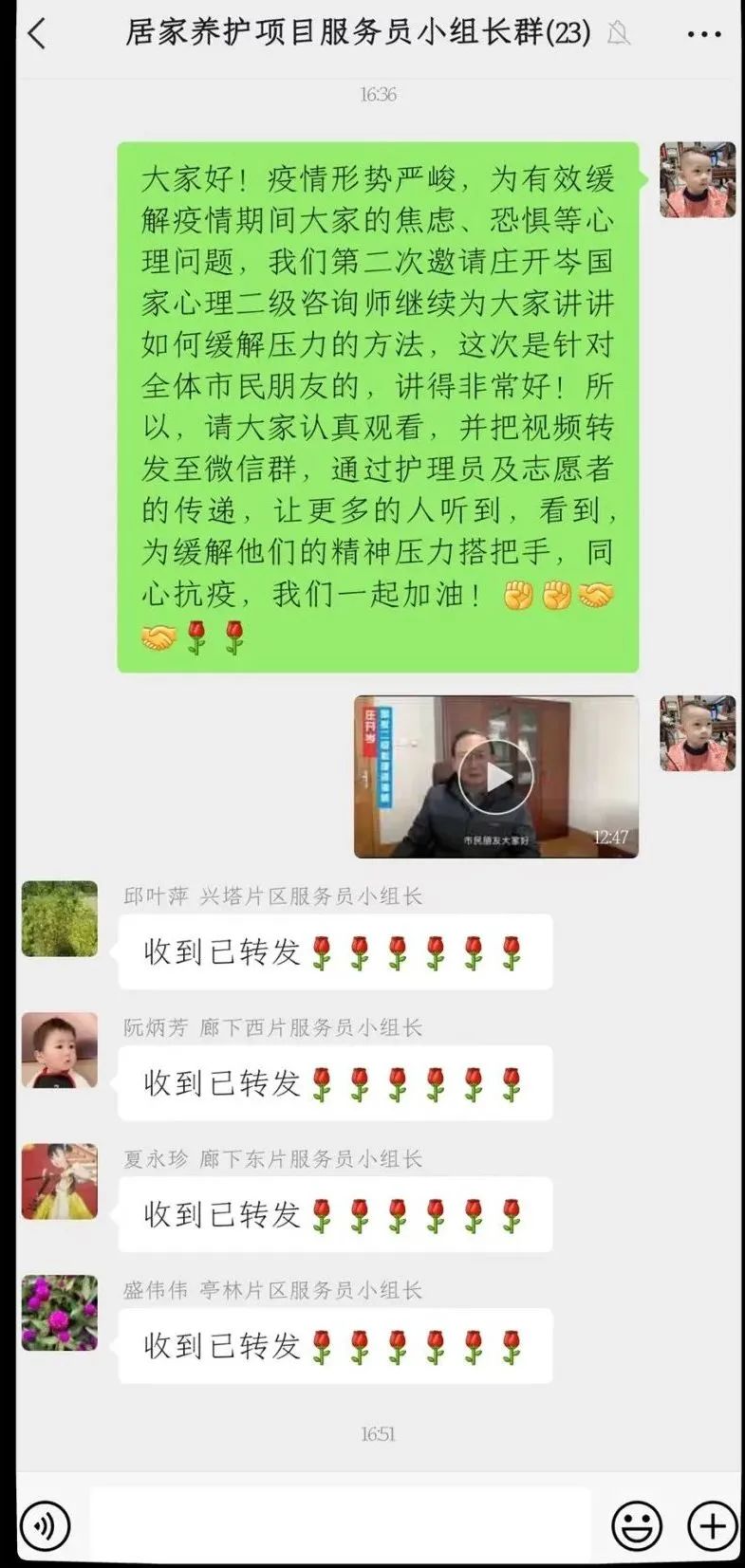The height and width of the screenshot is (1568, 745).
Task: Play the 12:47 video message
Action: 495,777
